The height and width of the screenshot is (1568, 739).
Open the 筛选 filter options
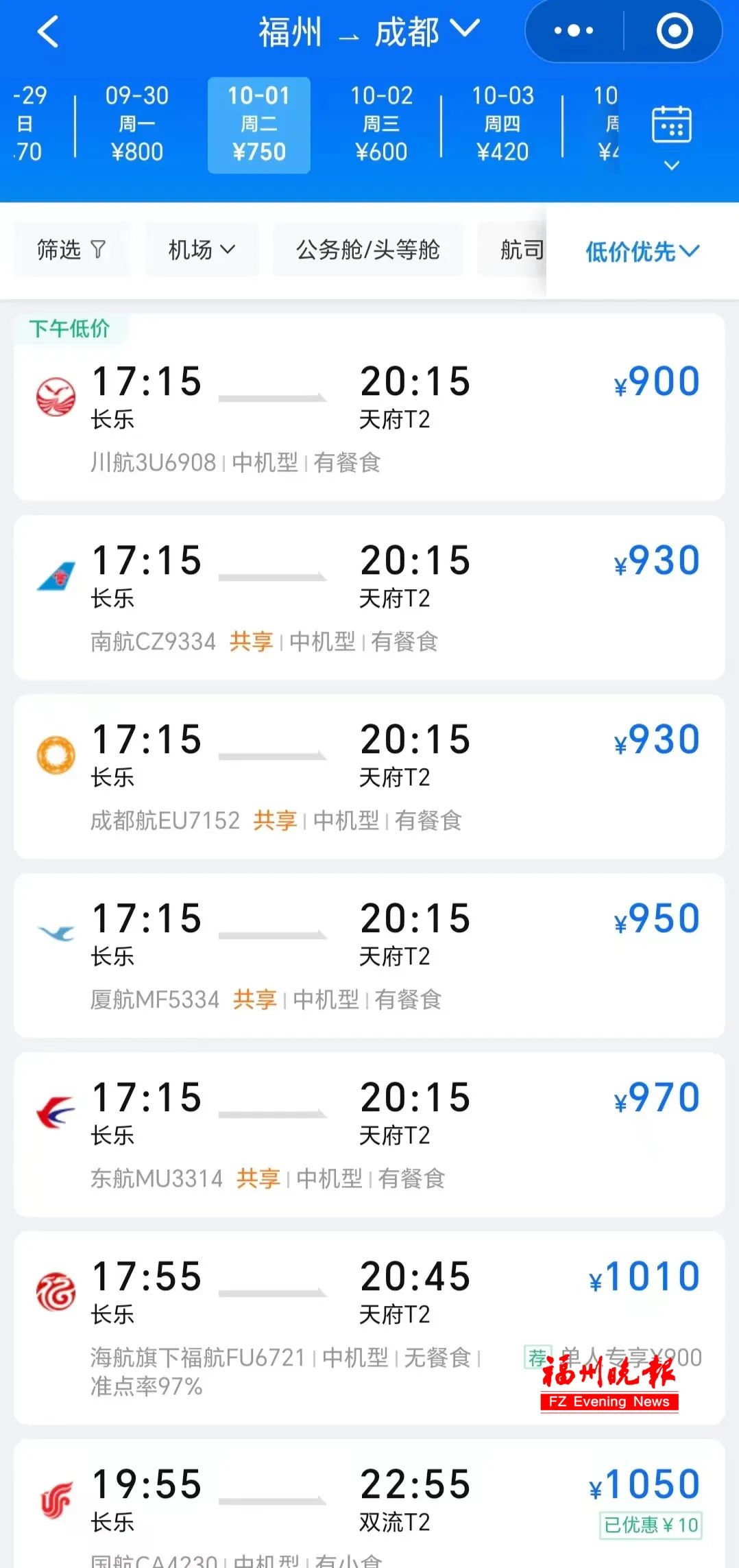coord(71,250)
